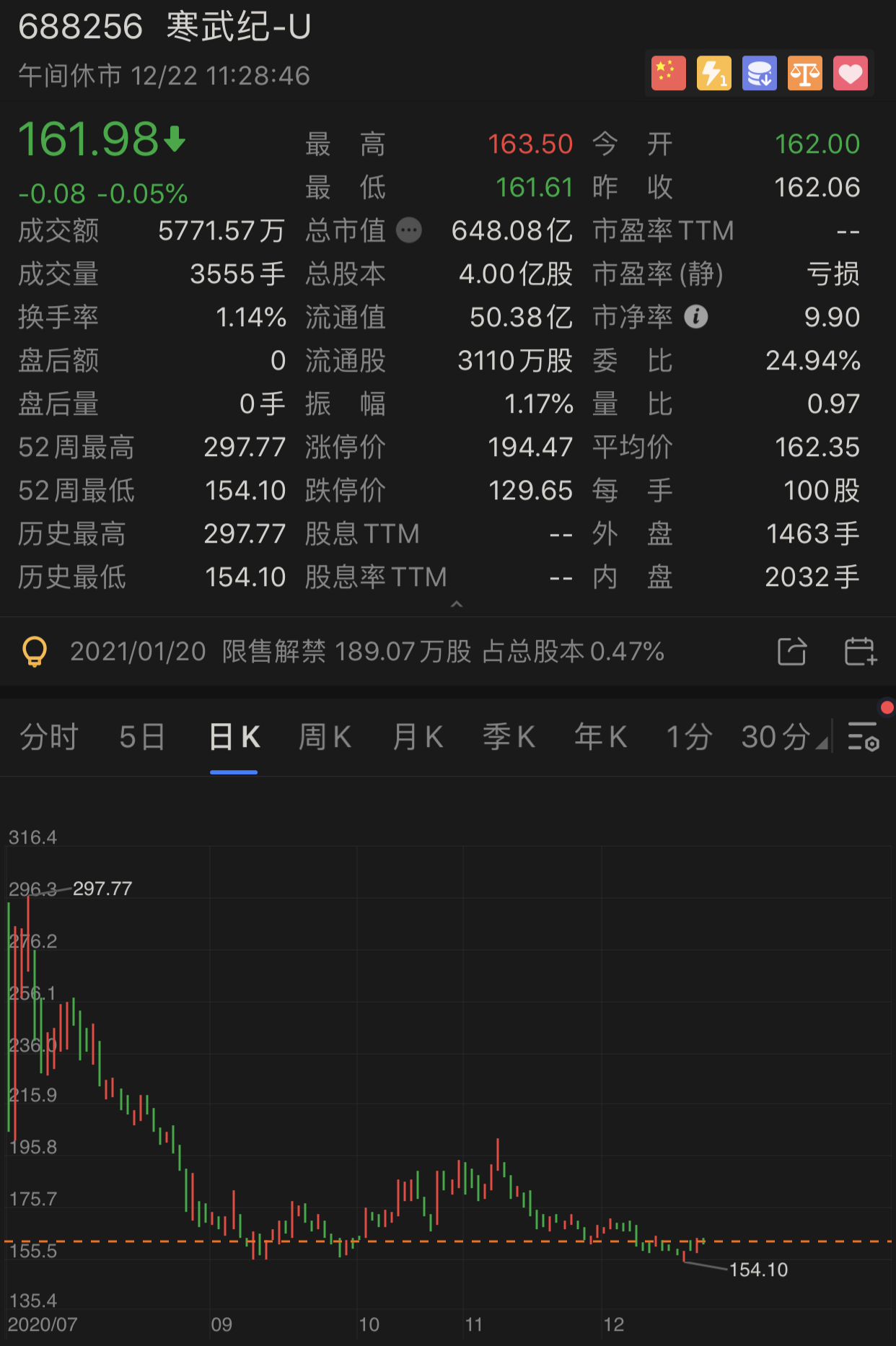Click the scales stock diagnosis icon
Screen dimensions: 896x1346
(x=805, y=72)
